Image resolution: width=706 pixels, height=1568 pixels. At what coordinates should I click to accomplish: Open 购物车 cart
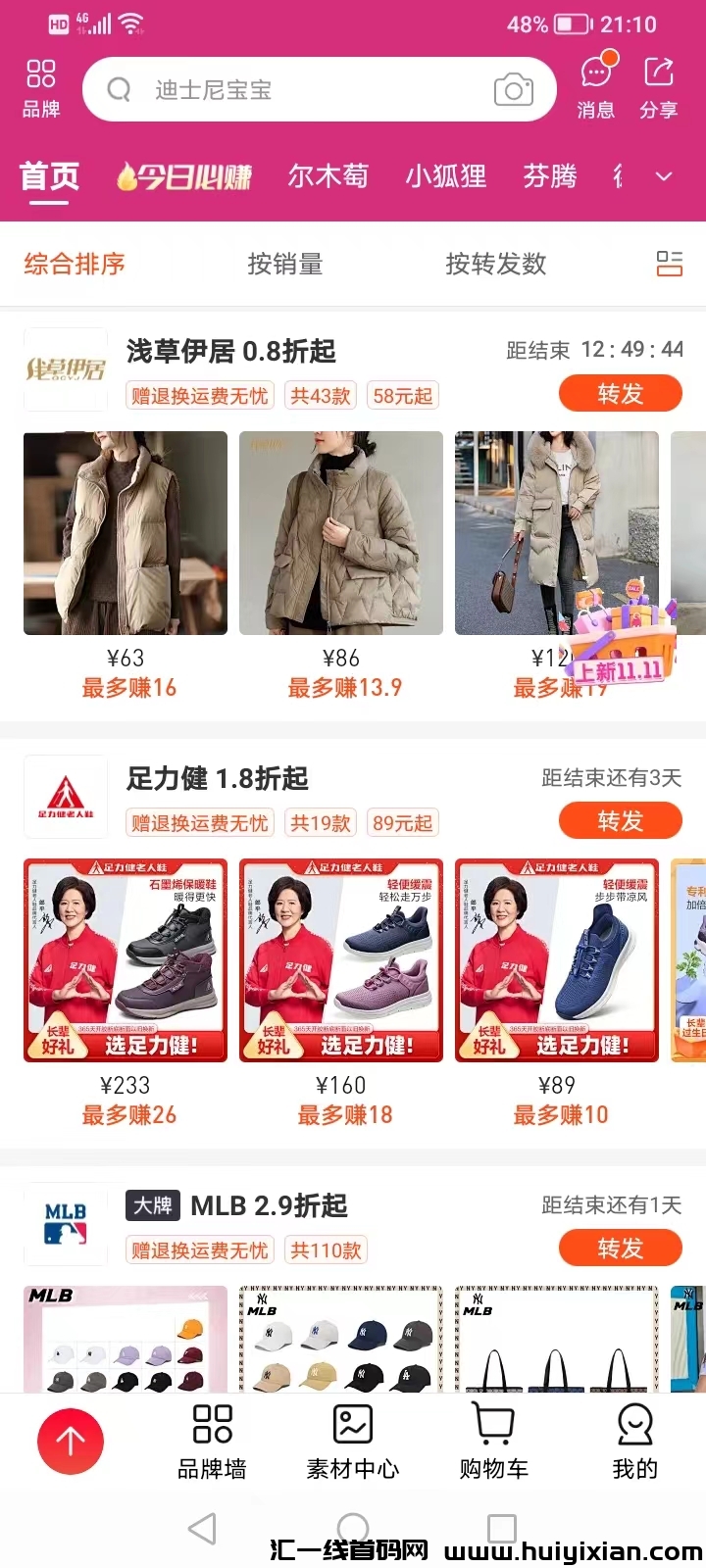(494, 1441)
